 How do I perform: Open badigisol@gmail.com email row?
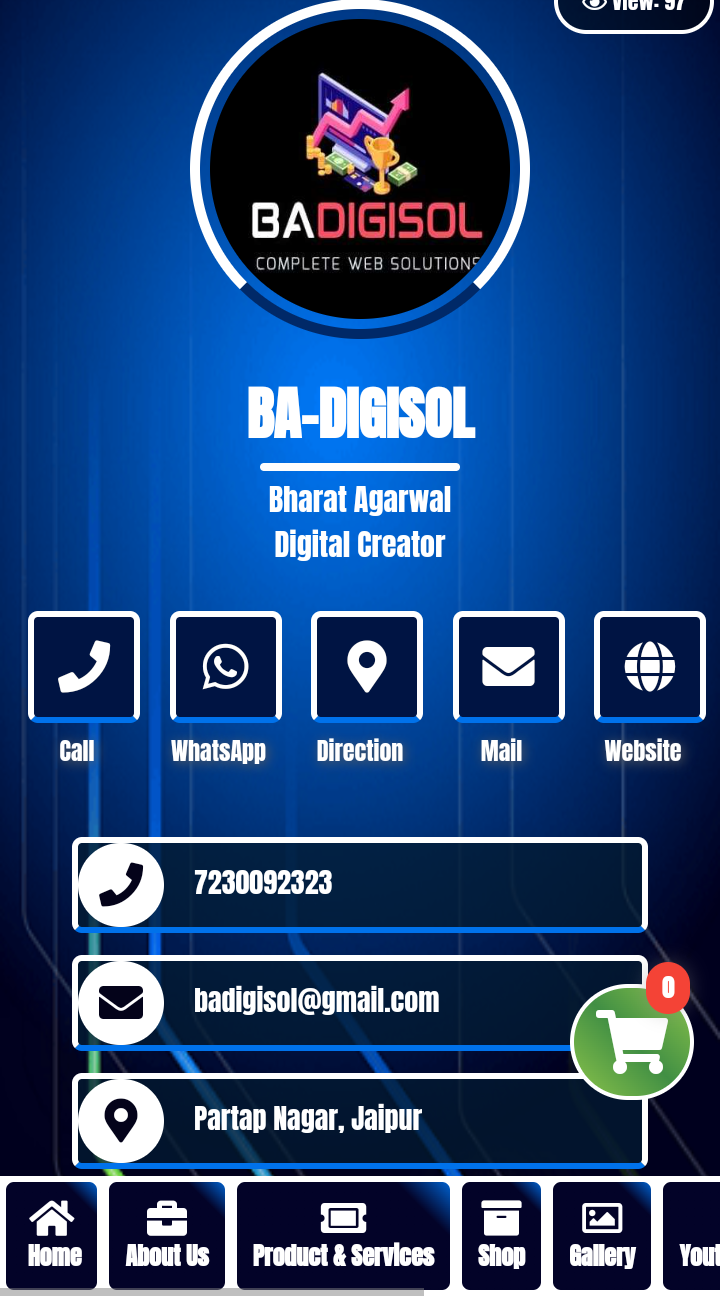330,1002
